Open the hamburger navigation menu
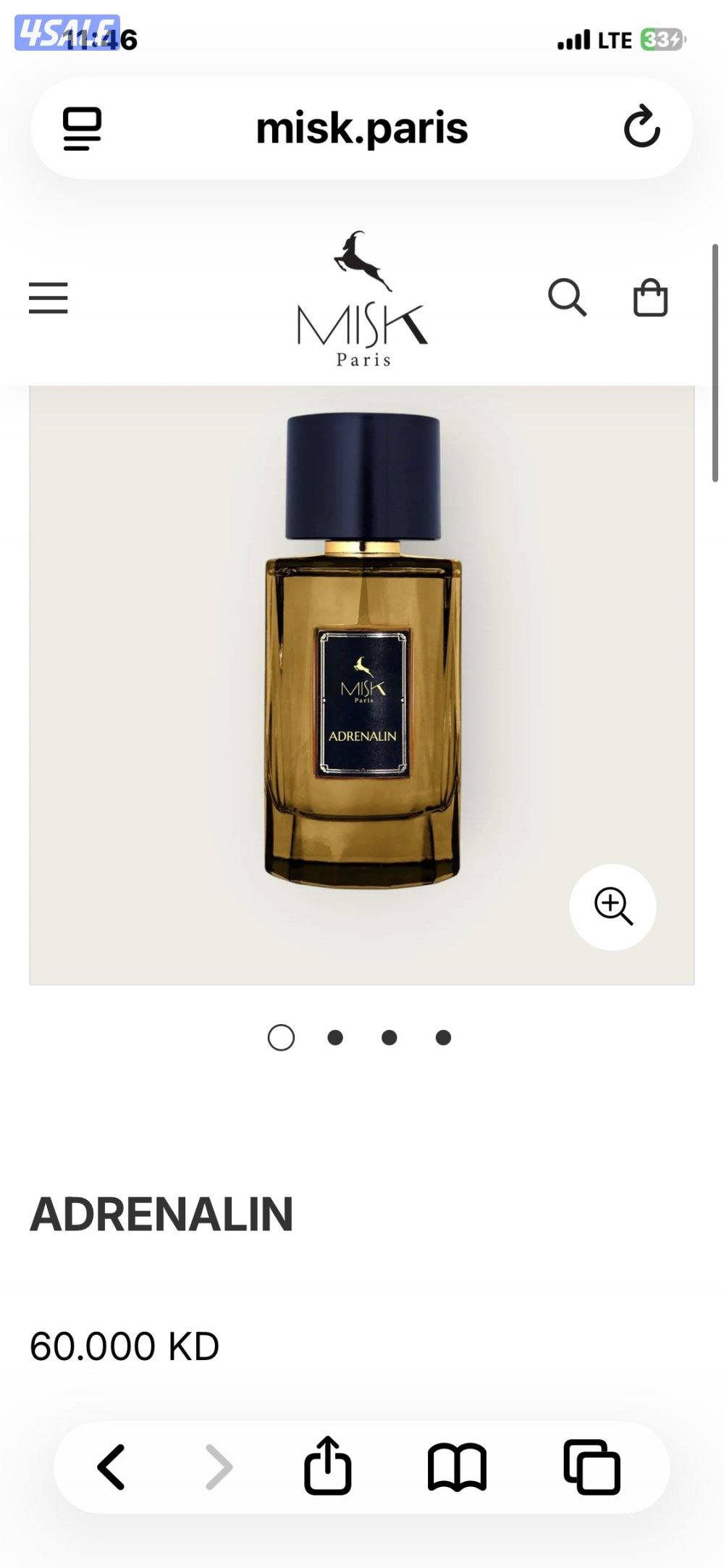Image resolution: width=724 pixels, height=1568 pixels. click(x=49, y=298)
